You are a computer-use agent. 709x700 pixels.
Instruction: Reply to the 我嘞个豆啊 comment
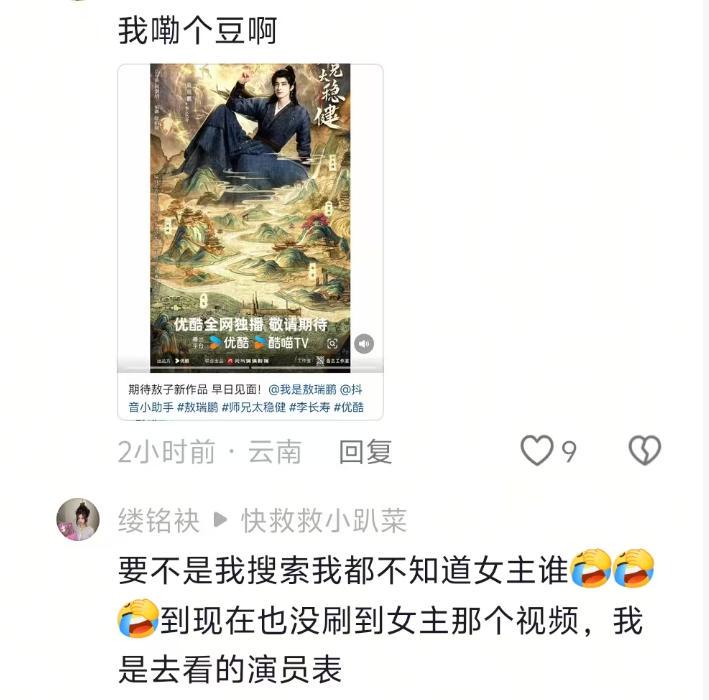pyautogui.click(x=365, y=452)
